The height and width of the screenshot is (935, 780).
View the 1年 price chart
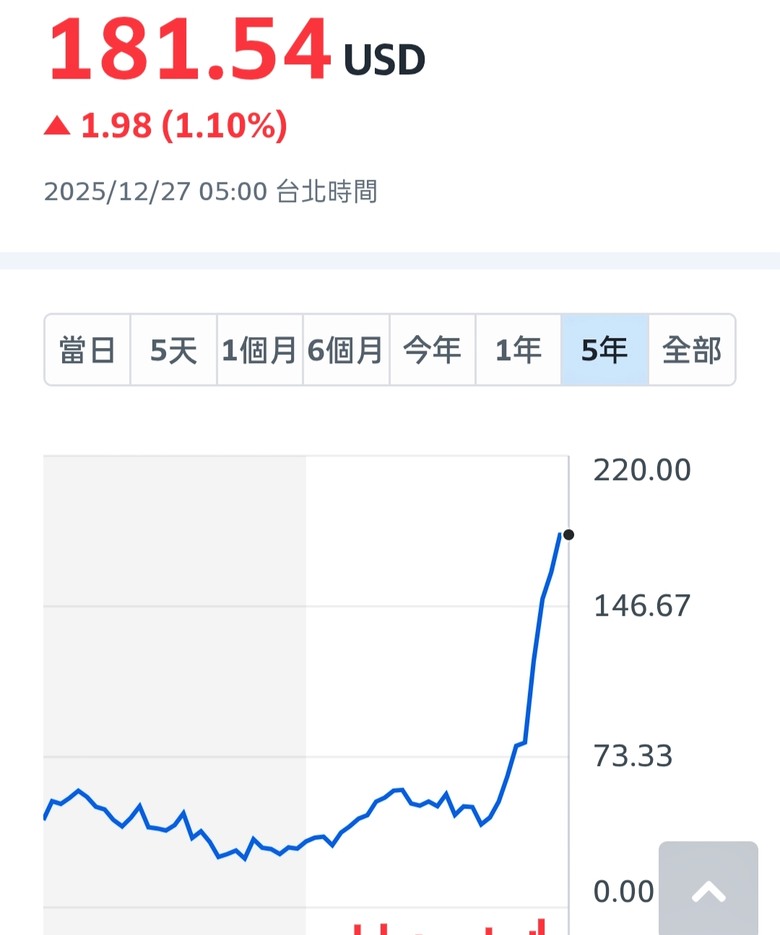518,350
